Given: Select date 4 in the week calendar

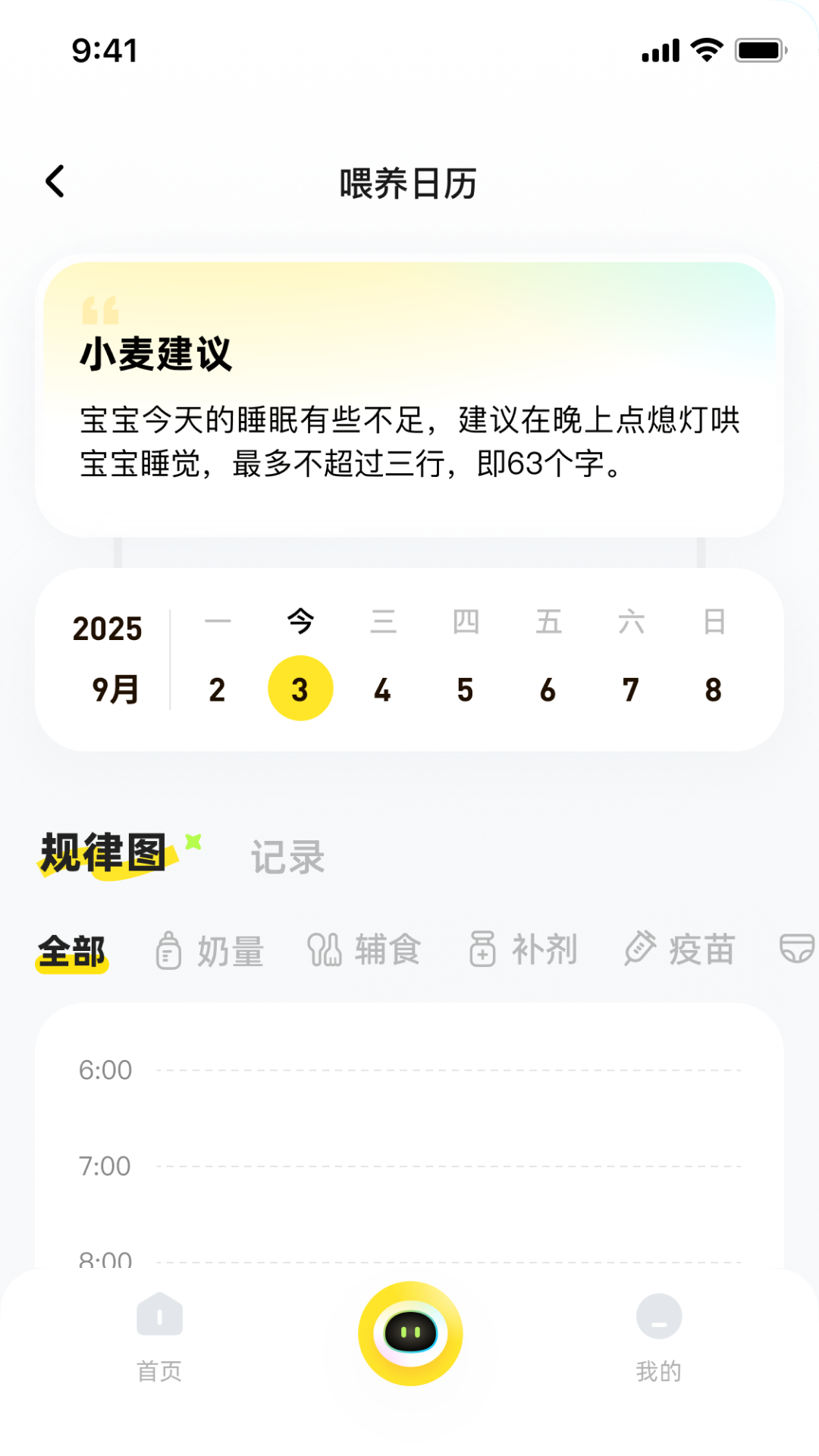Looking at the screenshot, I should 383,689.
